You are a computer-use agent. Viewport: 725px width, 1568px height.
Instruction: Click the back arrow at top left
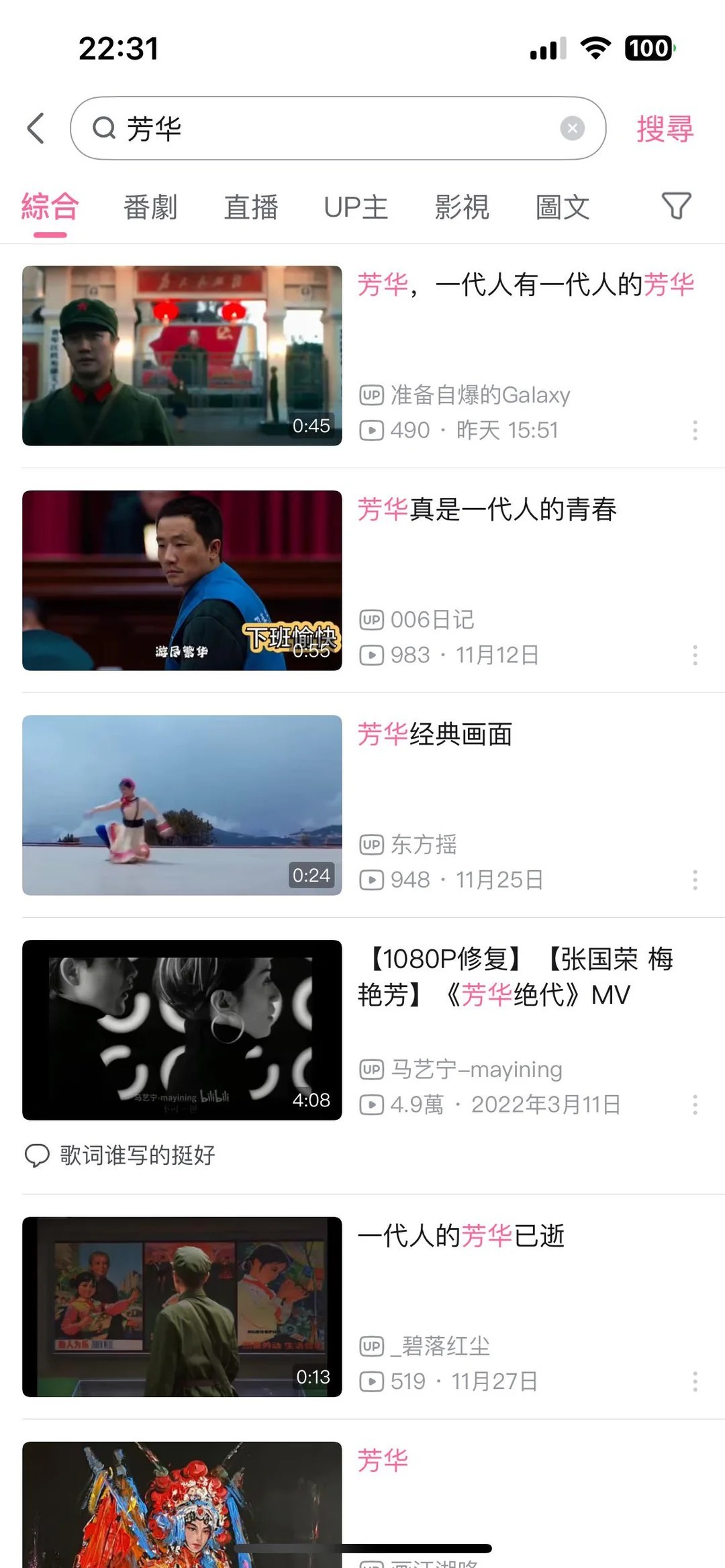coord(36,129)
